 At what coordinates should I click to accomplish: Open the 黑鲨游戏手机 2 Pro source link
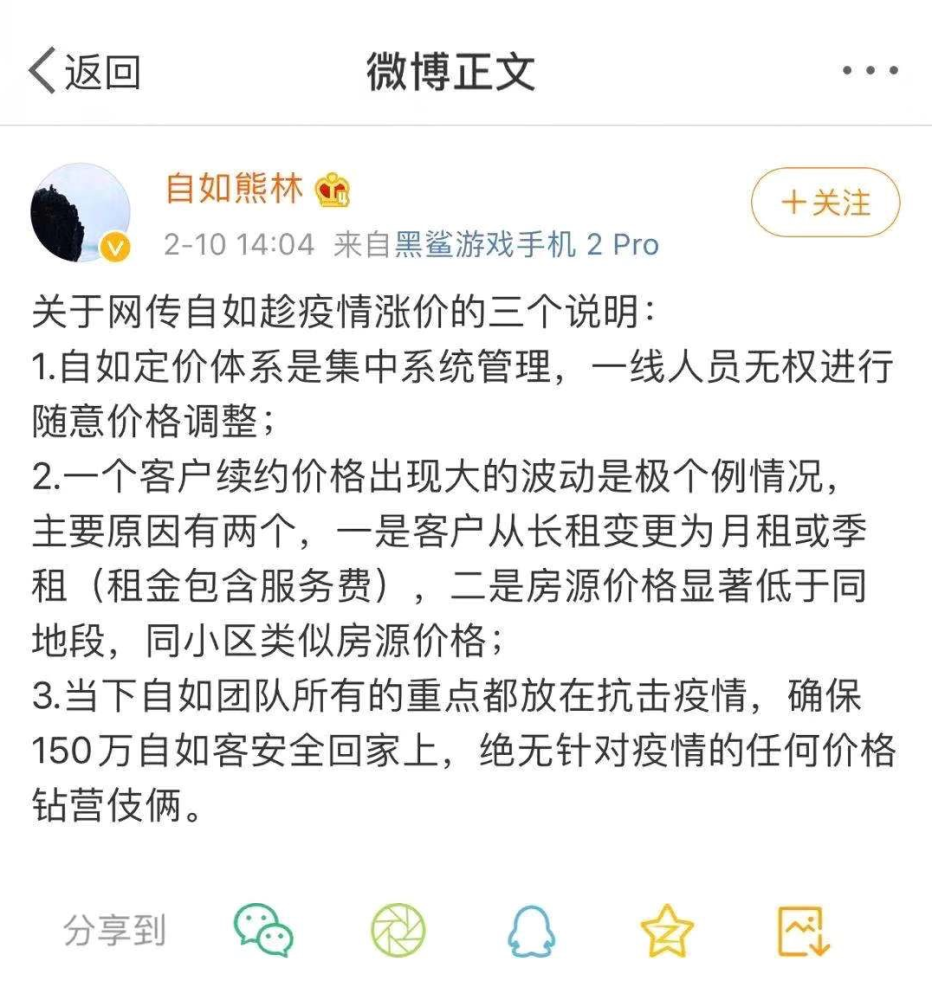[527, 245]
